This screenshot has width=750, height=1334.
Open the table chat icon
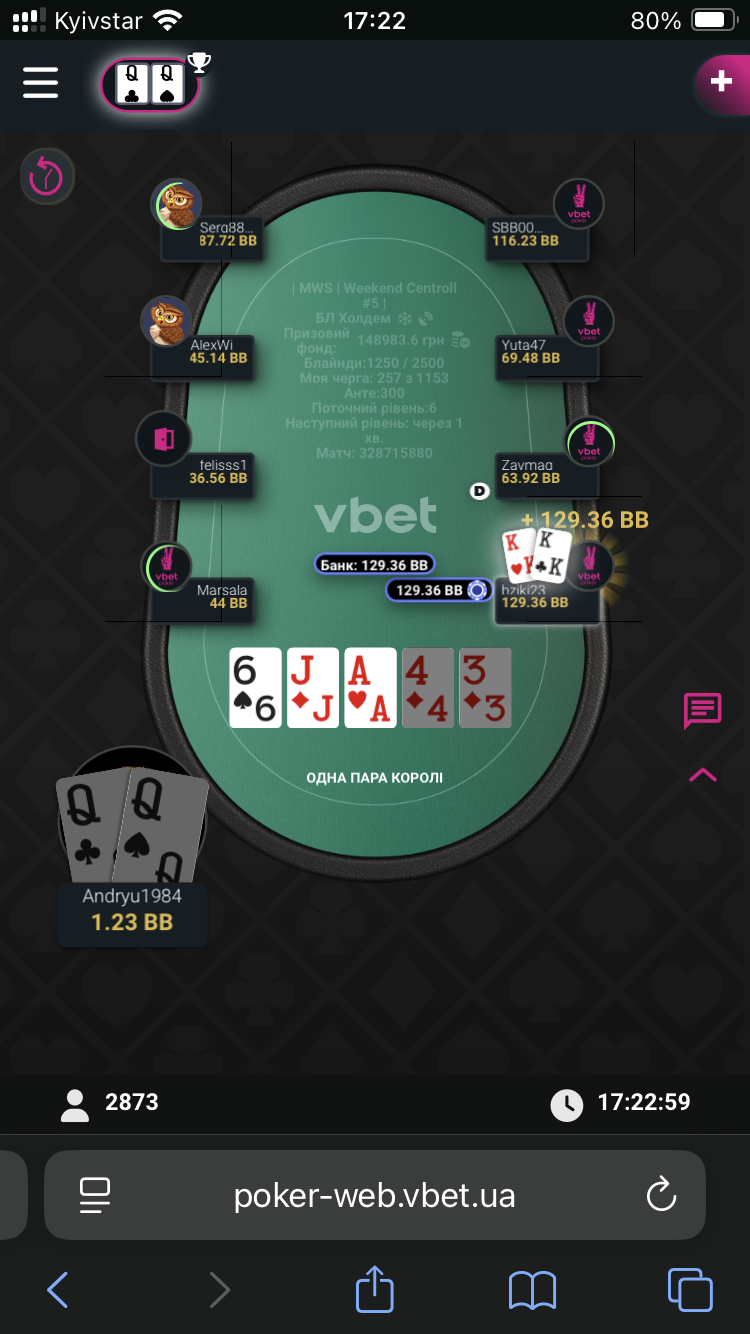pos(702,711)
